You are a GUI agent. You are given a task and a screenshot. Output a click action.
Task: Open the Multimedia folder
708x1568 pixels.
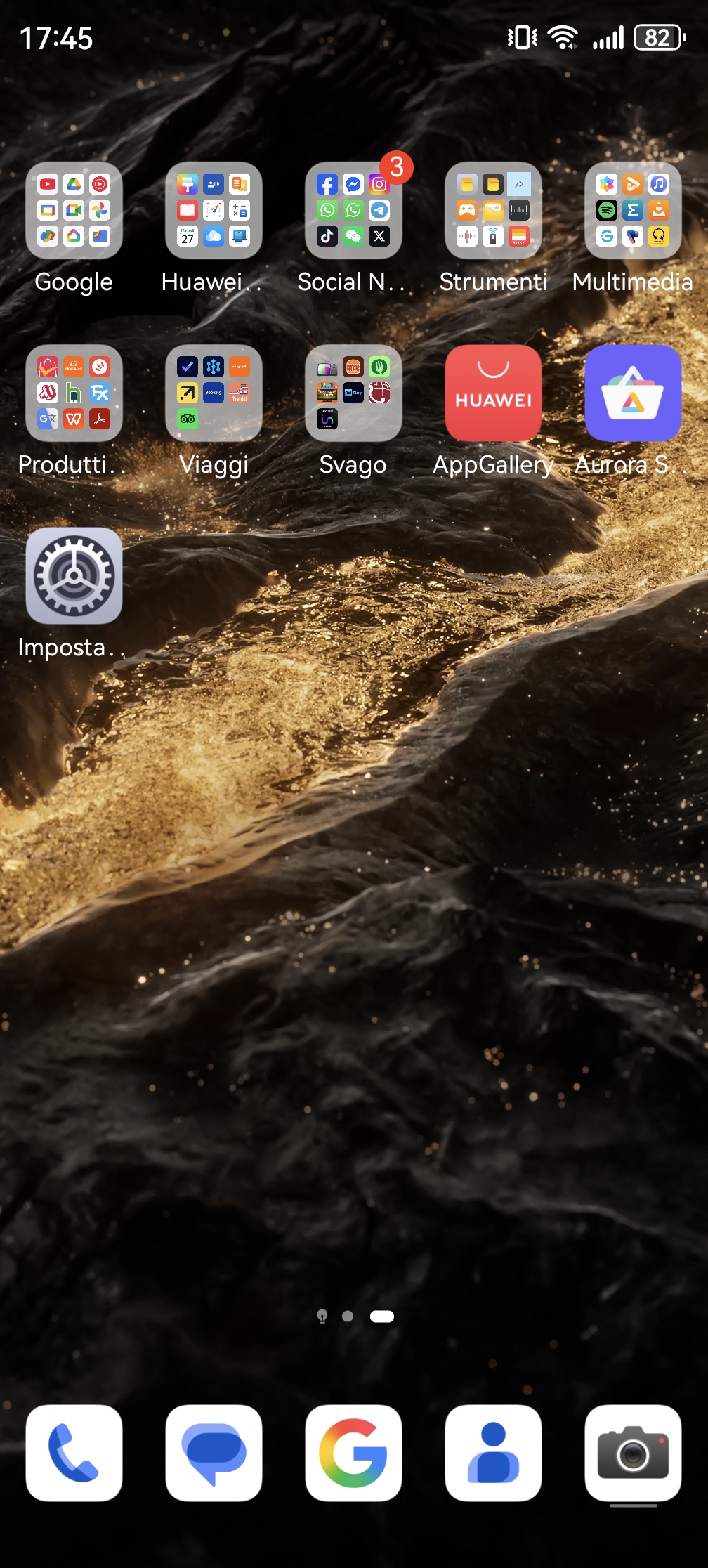633,210
